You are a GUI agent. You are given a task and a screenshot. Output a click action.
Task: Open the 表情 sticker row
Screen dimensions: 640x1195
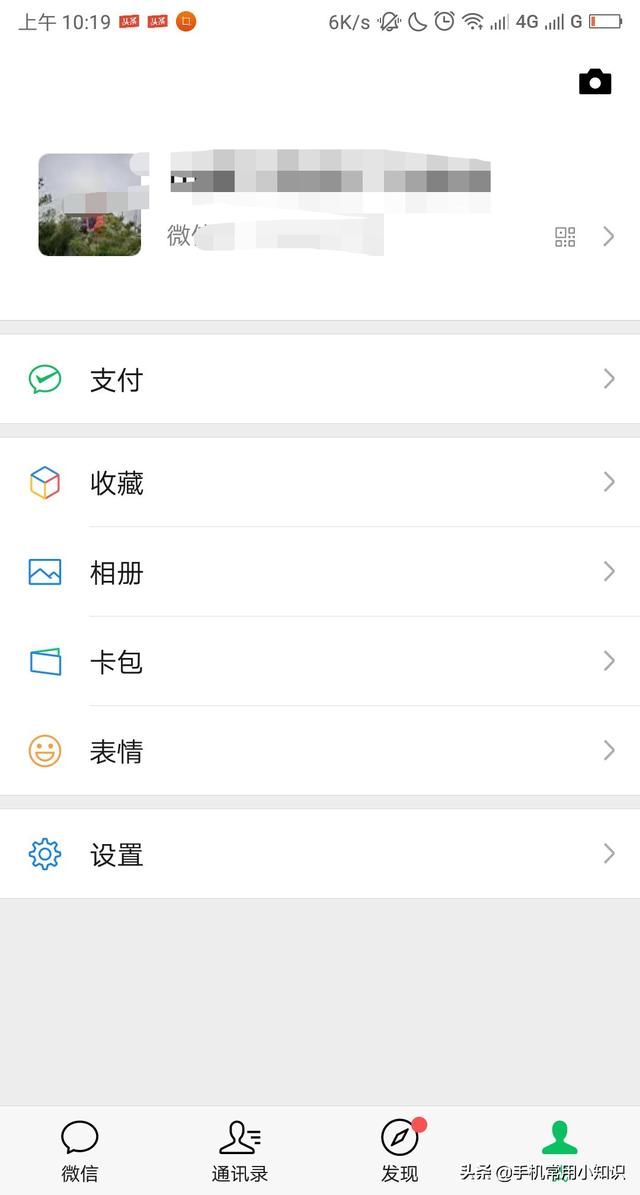coord(320,751)
